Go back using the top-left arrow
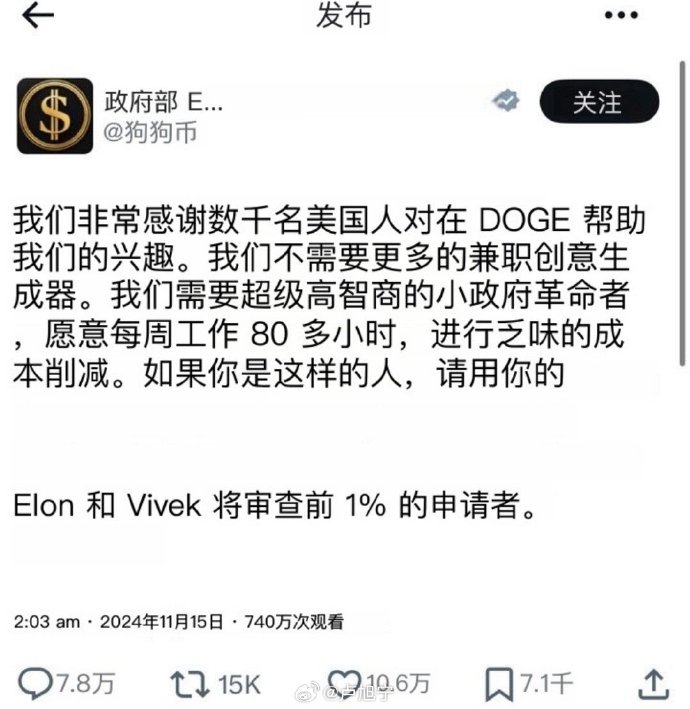This screenshot has height=709, width=690. (37, 16)
